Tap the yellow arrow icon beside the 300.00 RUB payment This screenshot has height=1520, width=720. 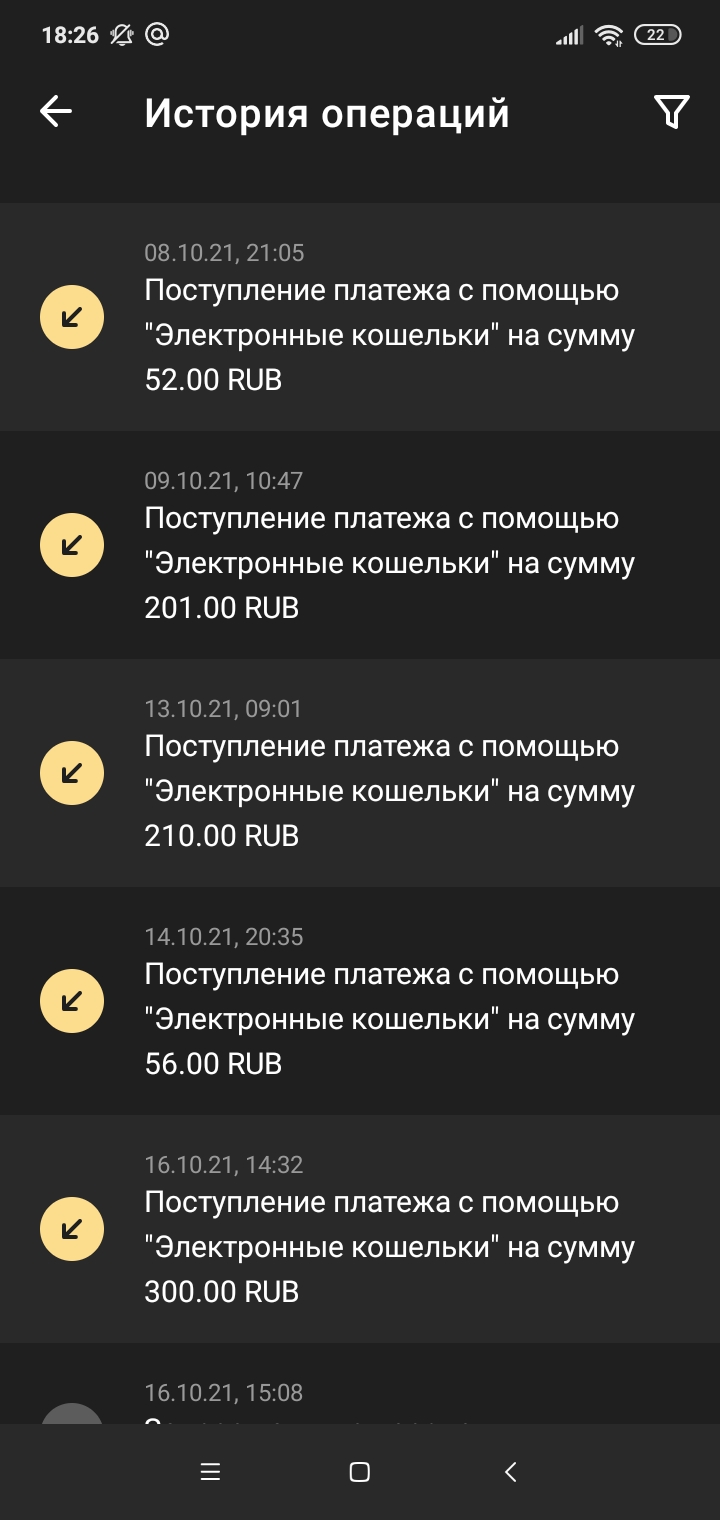tap(70, 1228)
